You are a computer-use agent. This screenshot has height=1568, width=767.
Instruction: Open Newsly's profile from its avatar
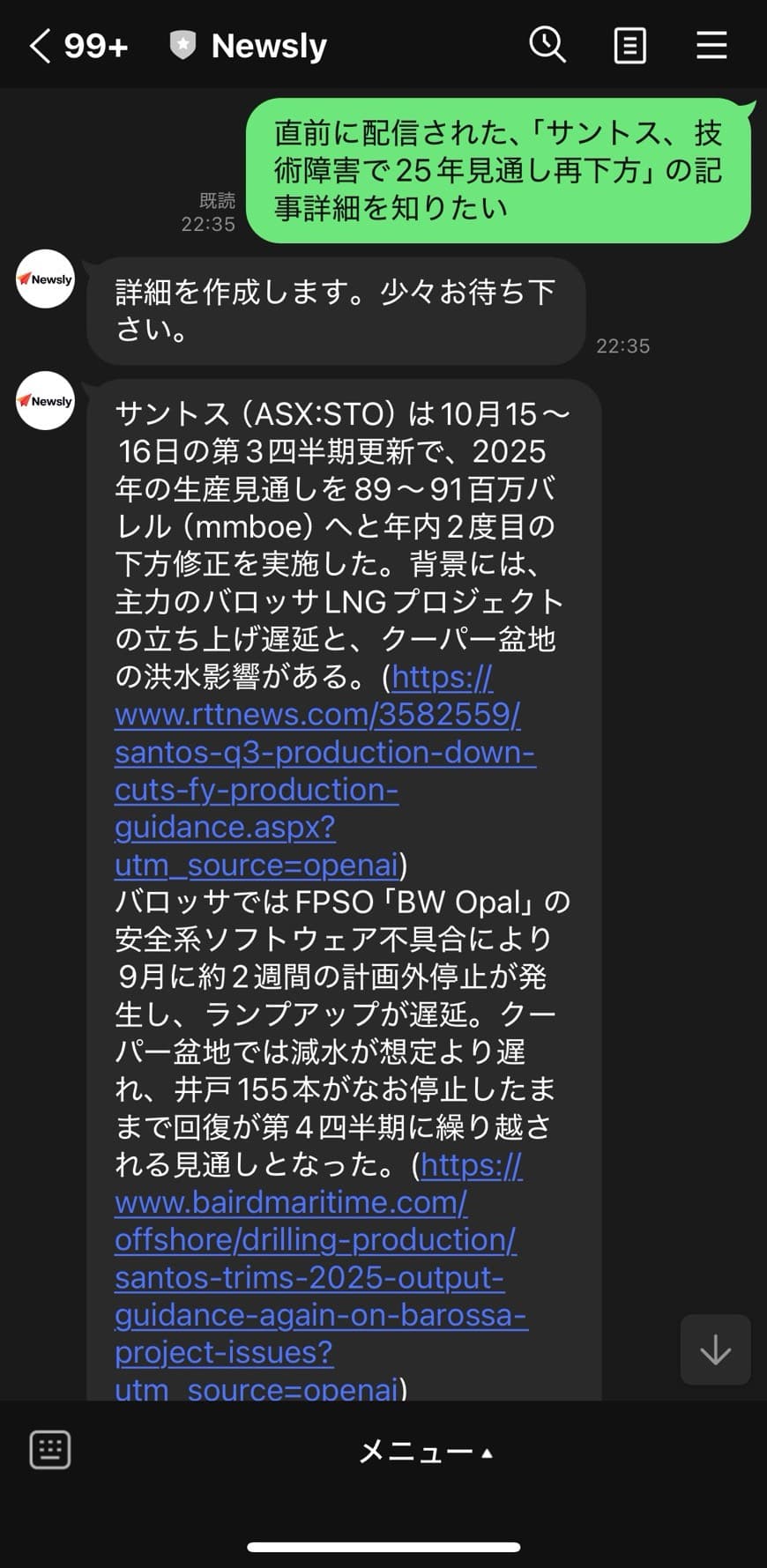click(x=46, y=279)
